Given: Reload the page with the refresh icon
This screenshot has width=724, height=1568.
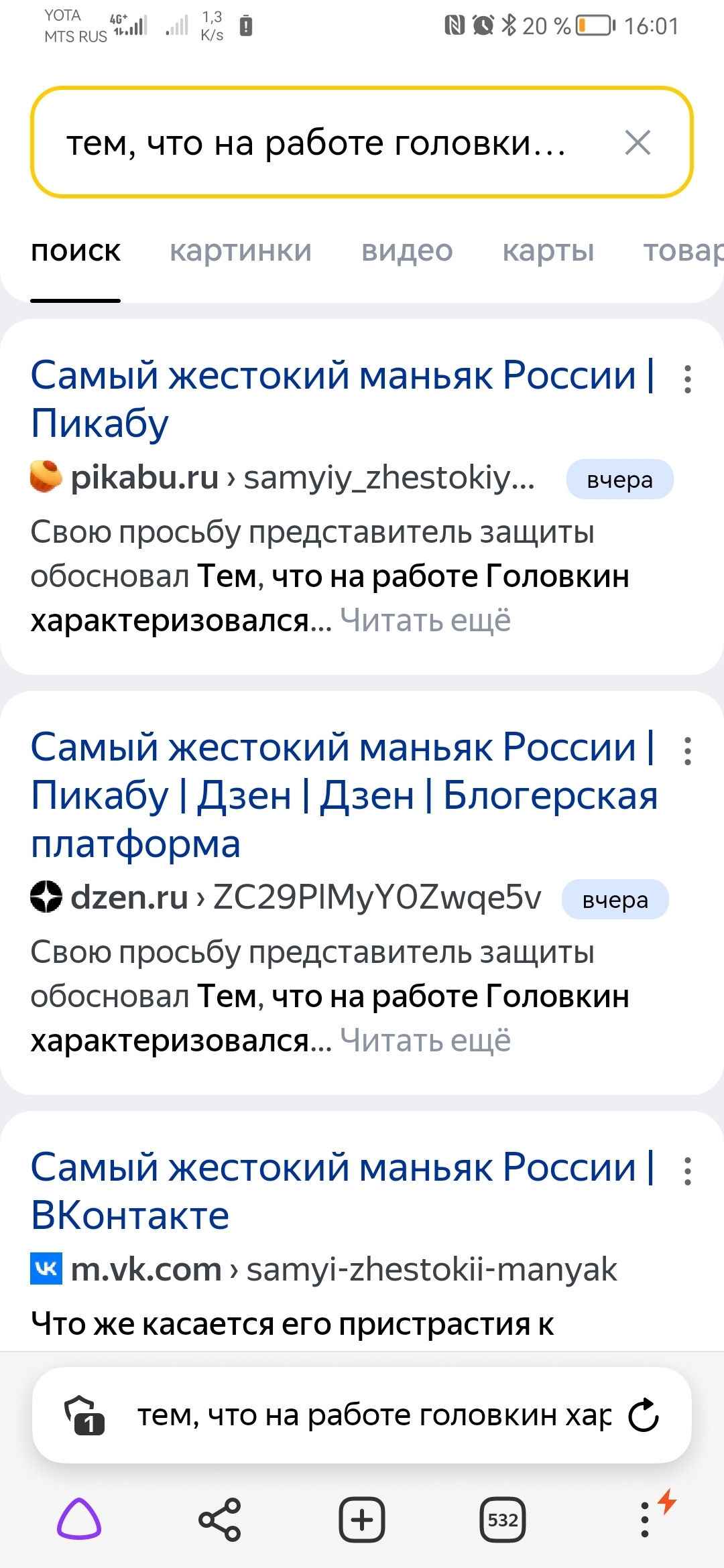Looking at the screenshot, I should [644, 1415].
